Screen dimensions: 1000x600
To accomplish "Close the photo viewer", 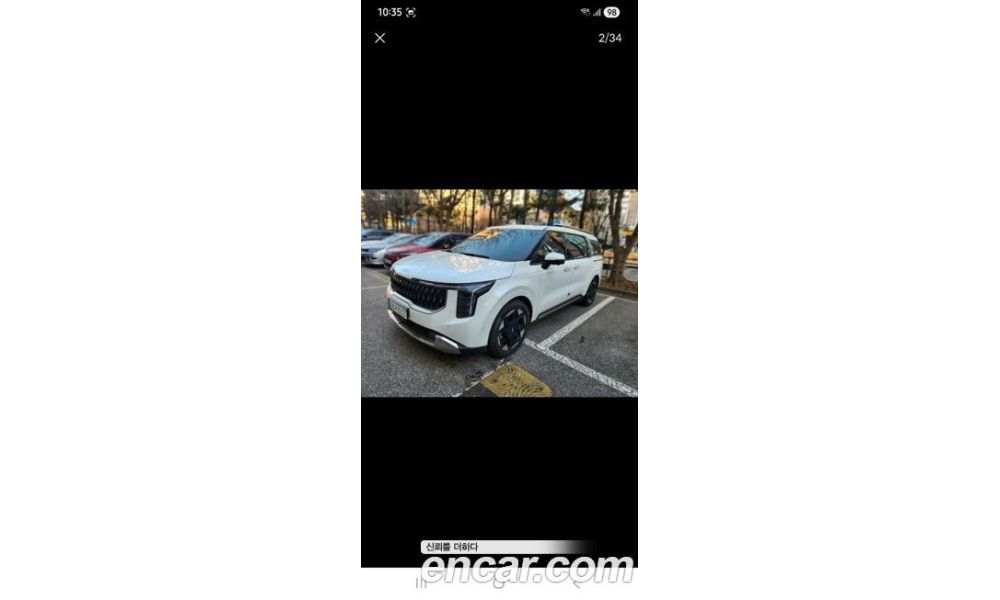I will tap(380, 38).
